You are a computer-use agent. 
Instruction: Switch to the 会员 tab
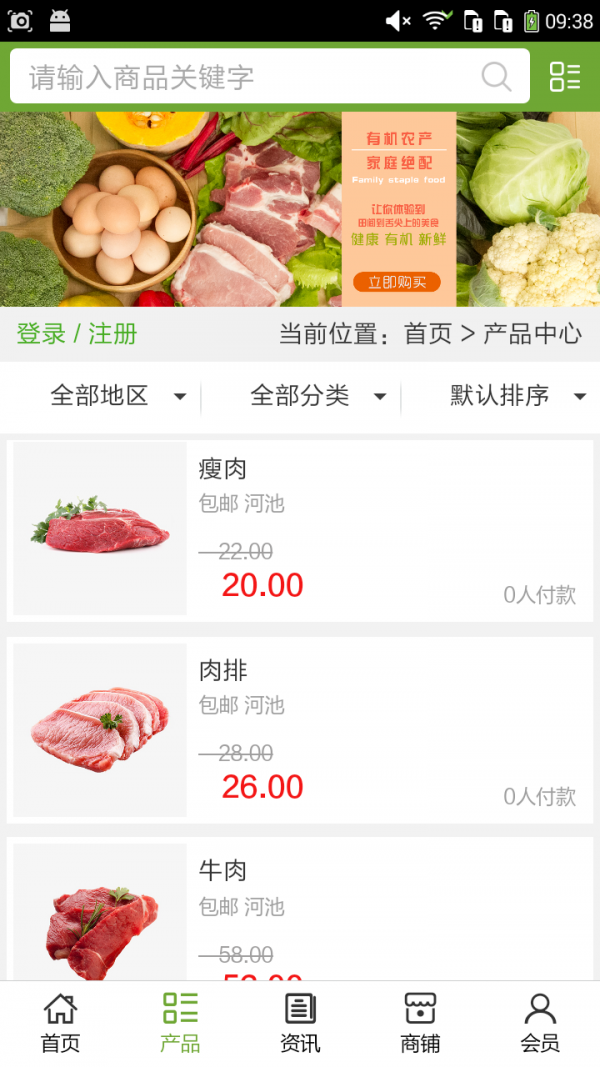coord(540,1023)
